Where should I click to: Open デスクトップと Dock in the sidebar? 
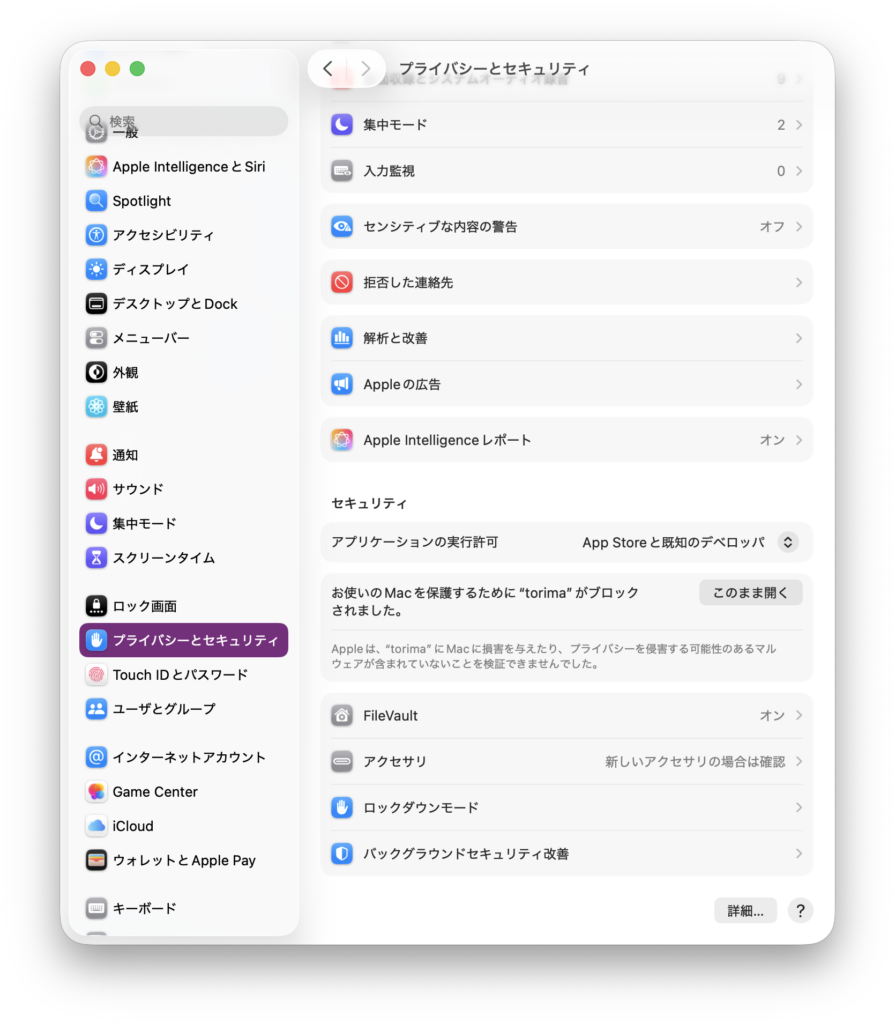174,304
